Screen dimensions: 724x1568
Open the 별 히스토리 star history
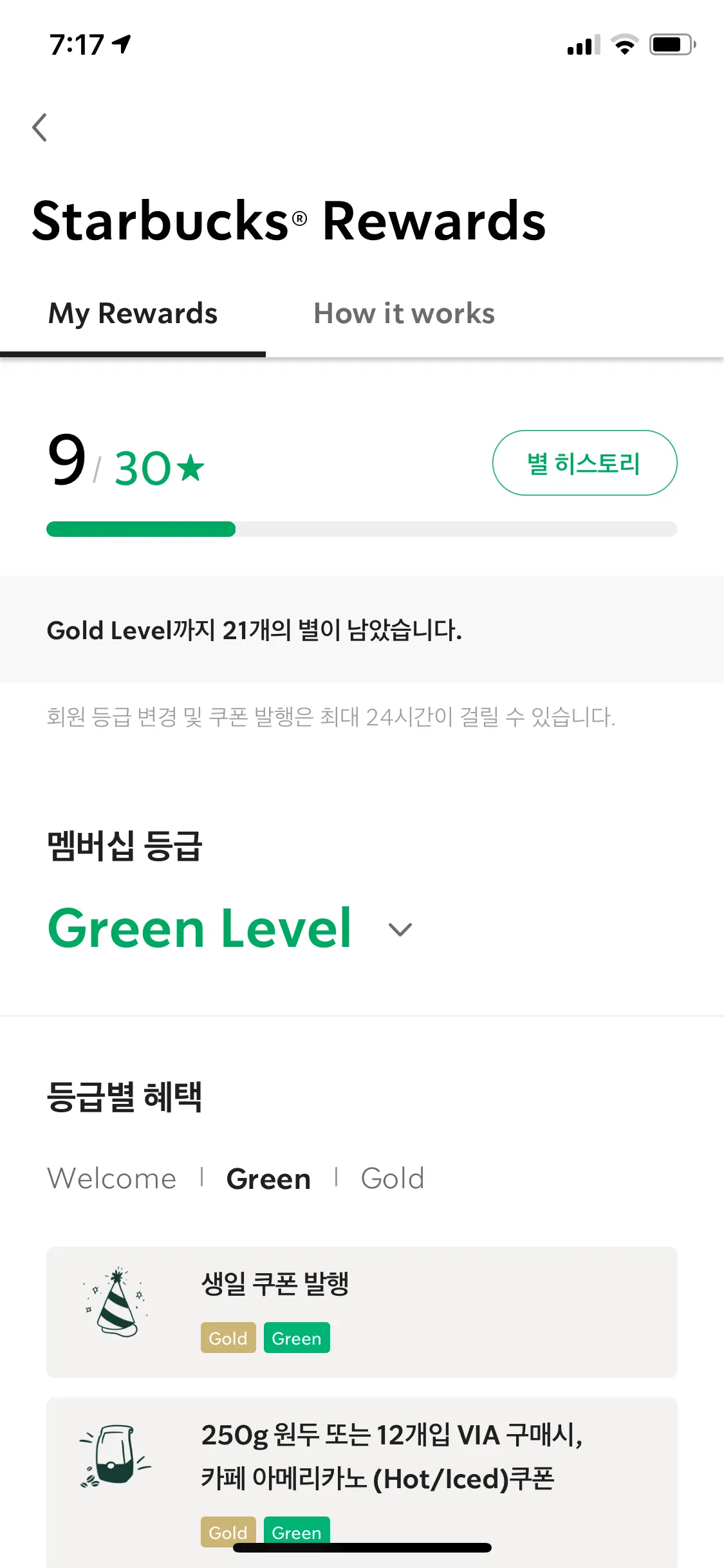point(584,463)
